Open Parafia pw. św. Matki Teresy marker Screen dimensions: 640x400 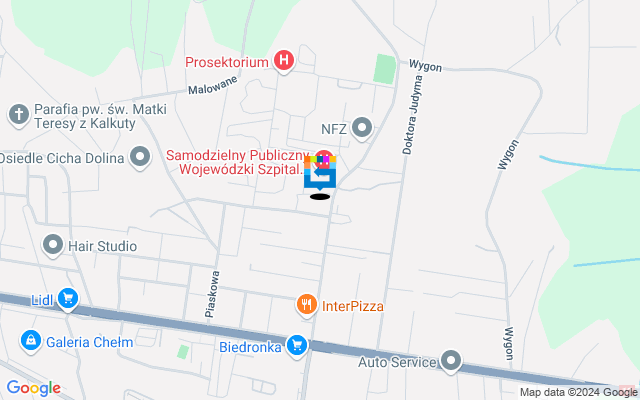18,113
